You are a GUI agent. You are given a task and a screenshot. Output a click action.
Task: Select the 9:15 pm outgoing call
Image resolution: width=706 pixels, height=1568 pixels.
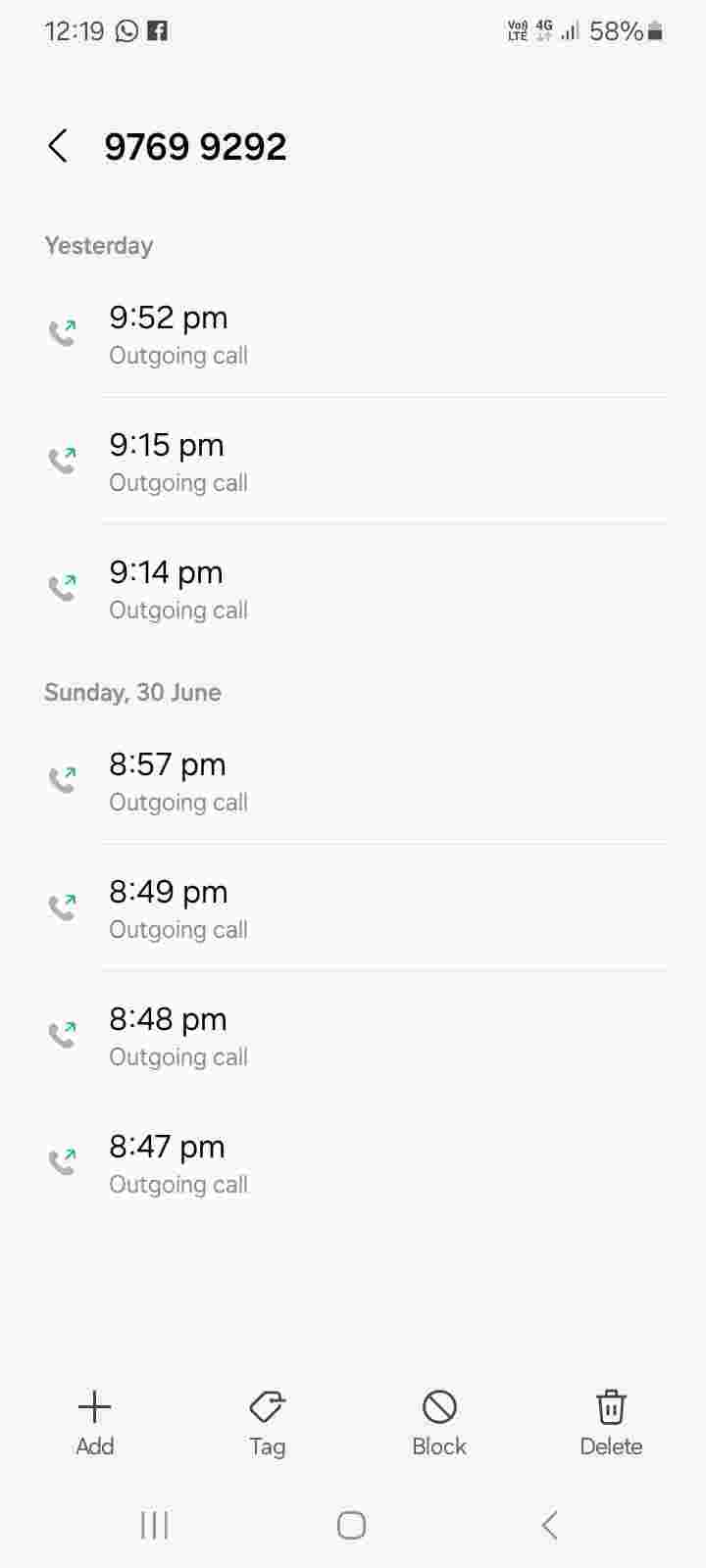click(353, 462)
